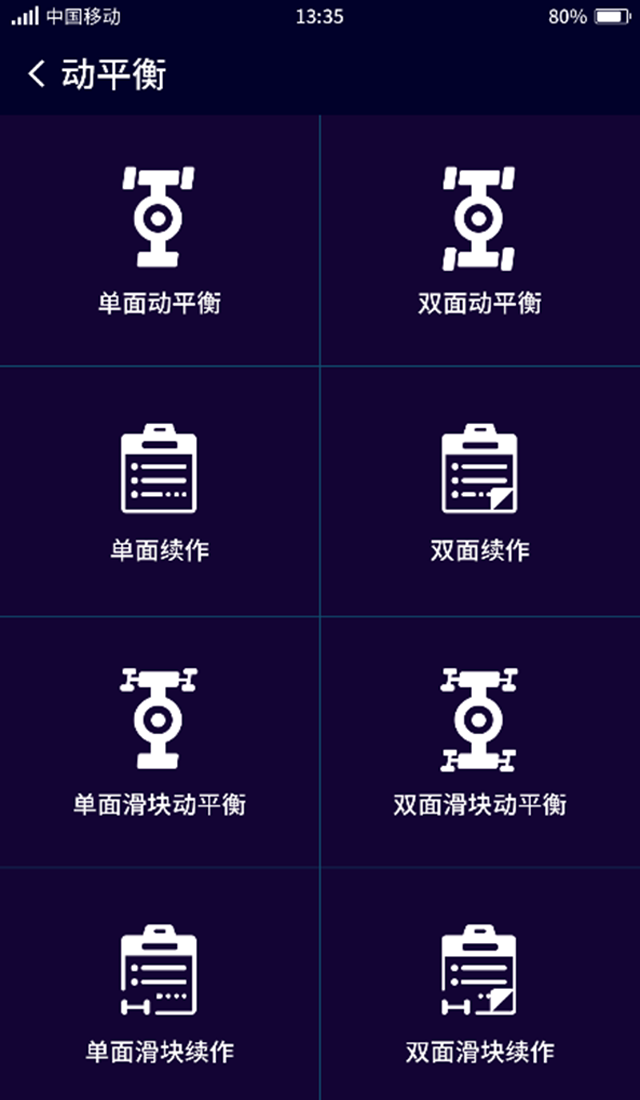Open 单面动平衡 tile

[x=159, y=241]
